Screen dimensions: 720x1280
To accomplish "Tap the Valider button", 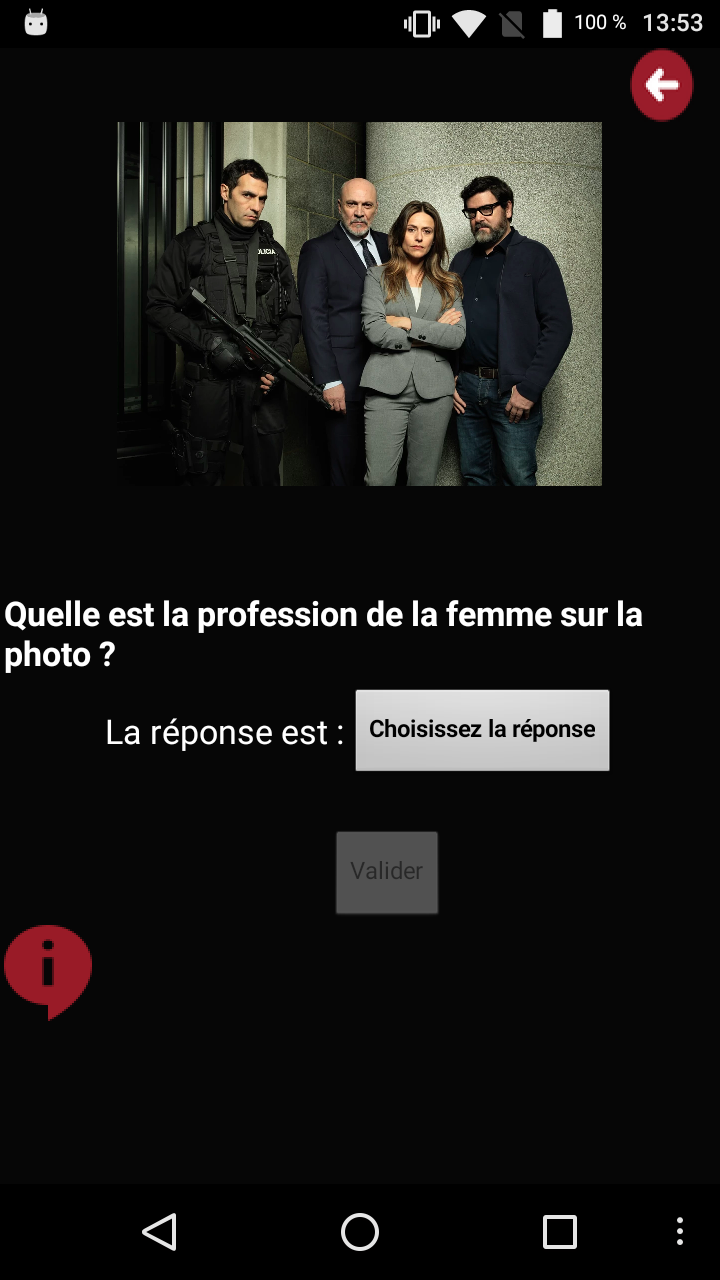I will click(387, 872).
